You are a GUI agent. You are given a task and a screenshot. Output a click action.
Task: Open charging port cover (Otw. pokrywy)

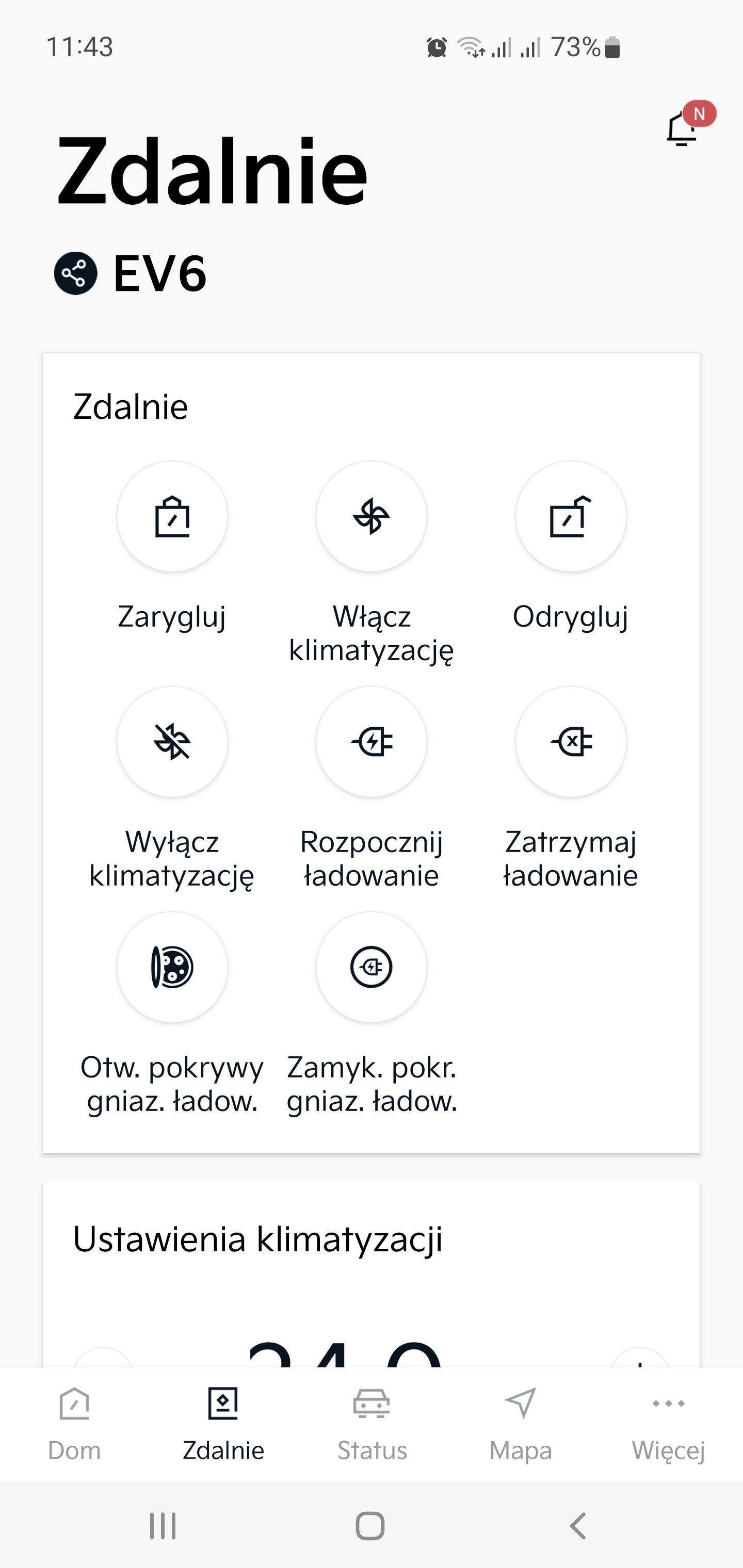pos(172,967)
